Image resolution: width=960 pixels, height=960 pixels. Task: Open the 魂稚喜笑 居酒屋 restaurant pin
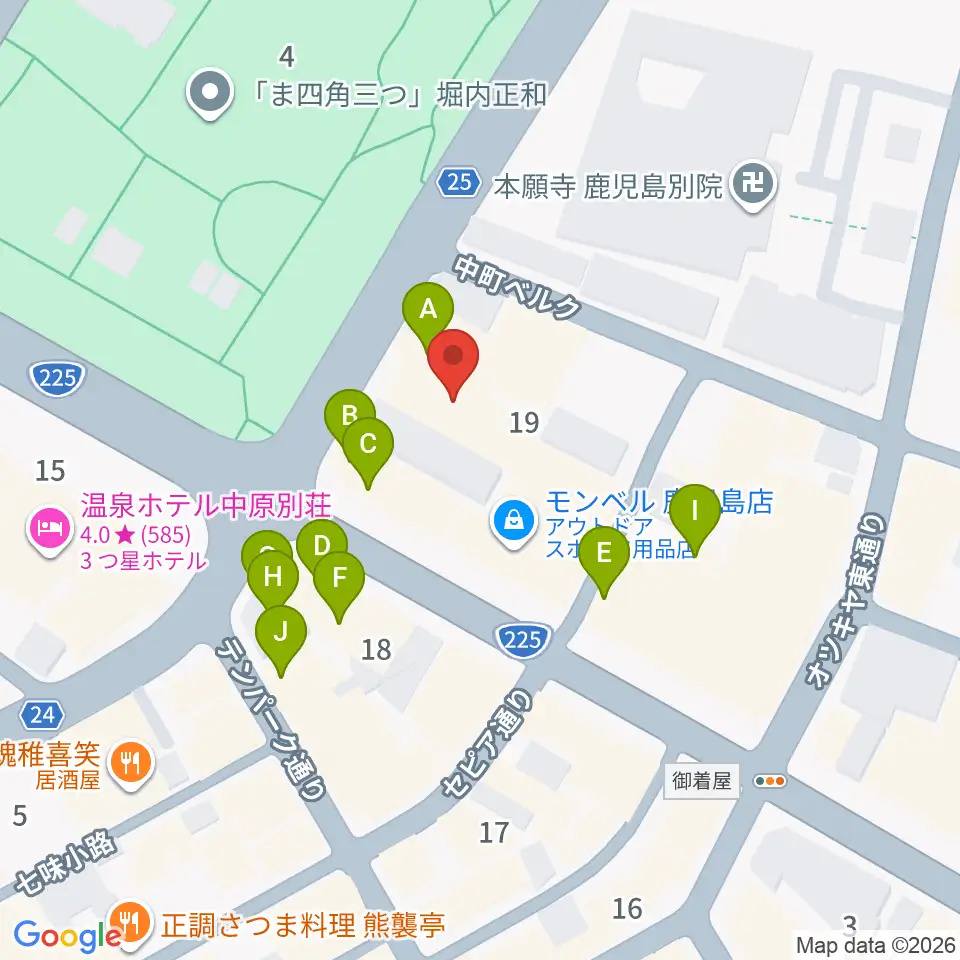(130, 763)
